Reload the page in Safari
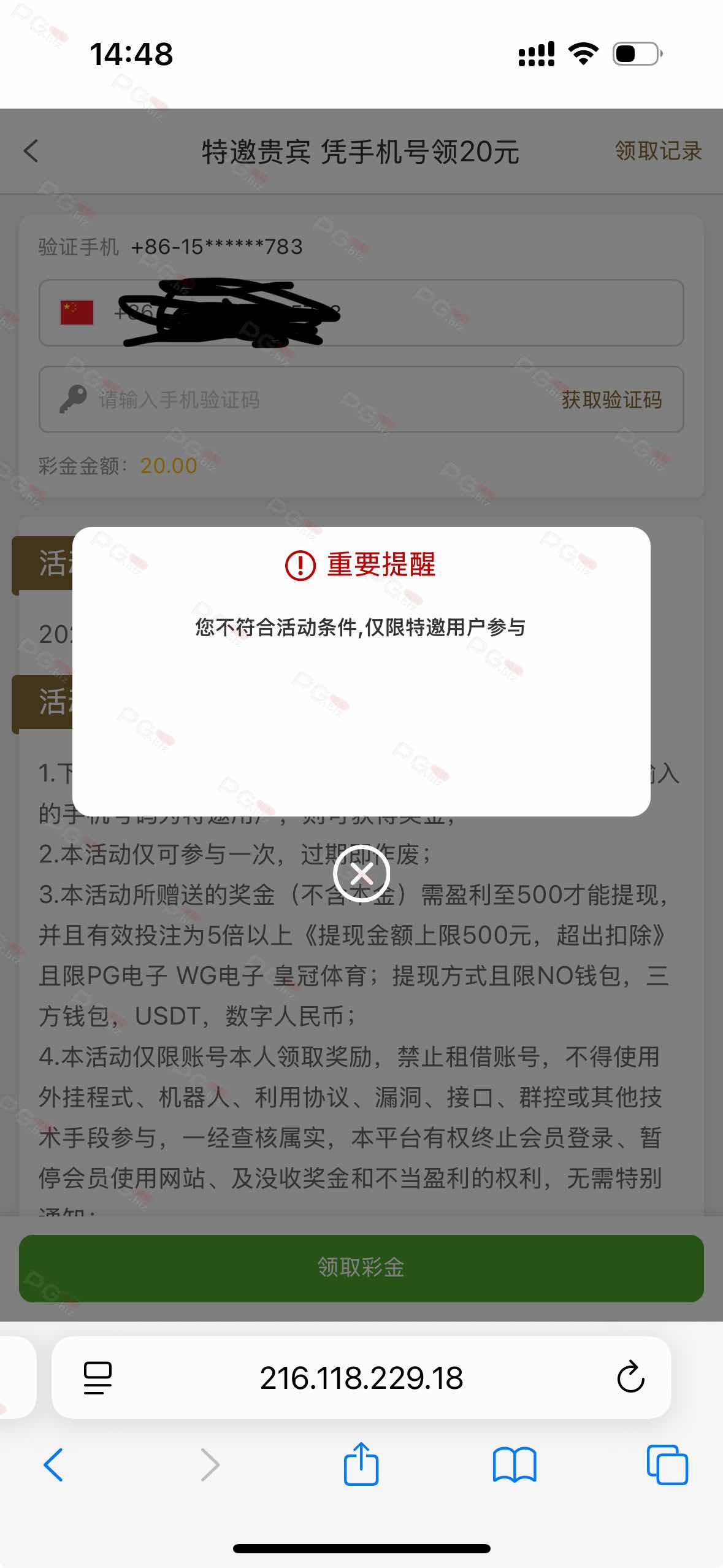The image size is (723, 1568). (x=630, y=1378)
